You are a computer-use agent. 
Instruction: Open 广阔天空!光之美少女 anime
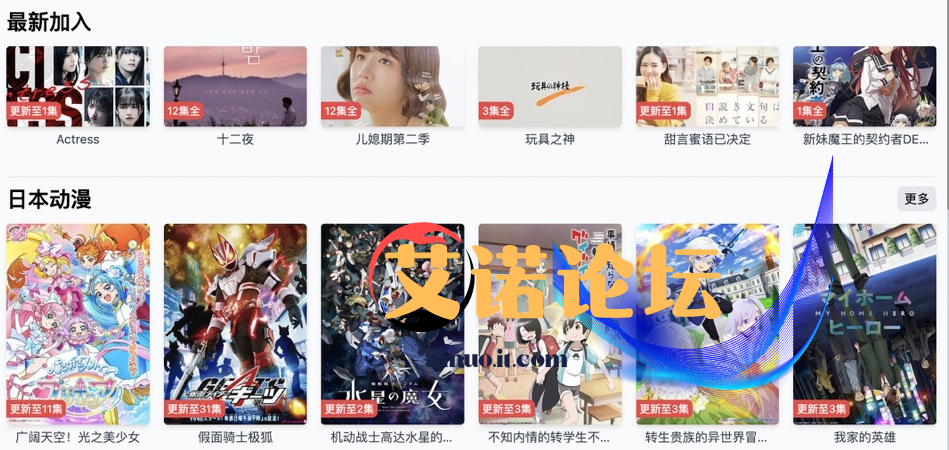[78, 323]
